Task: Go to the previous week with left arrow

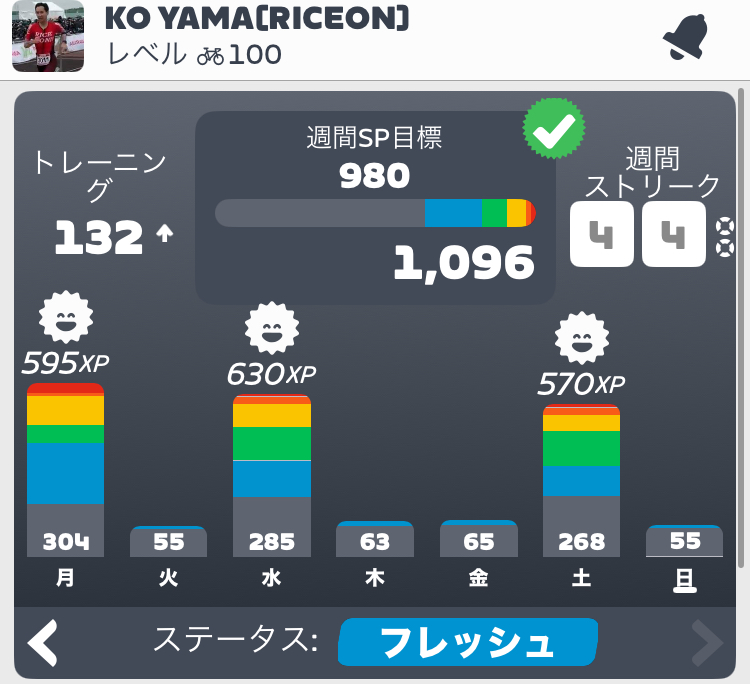Action: (42, 643)
